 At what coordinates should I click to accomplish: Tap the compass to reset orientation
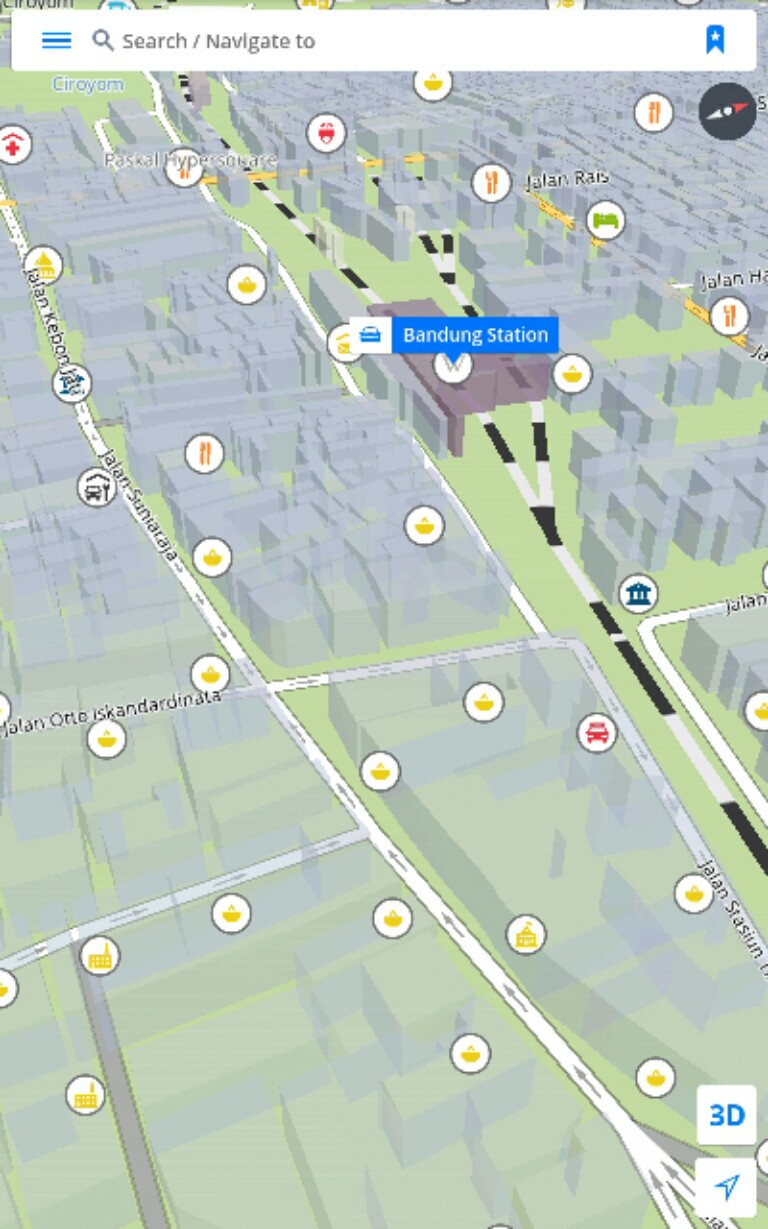(x=727, y=111)
